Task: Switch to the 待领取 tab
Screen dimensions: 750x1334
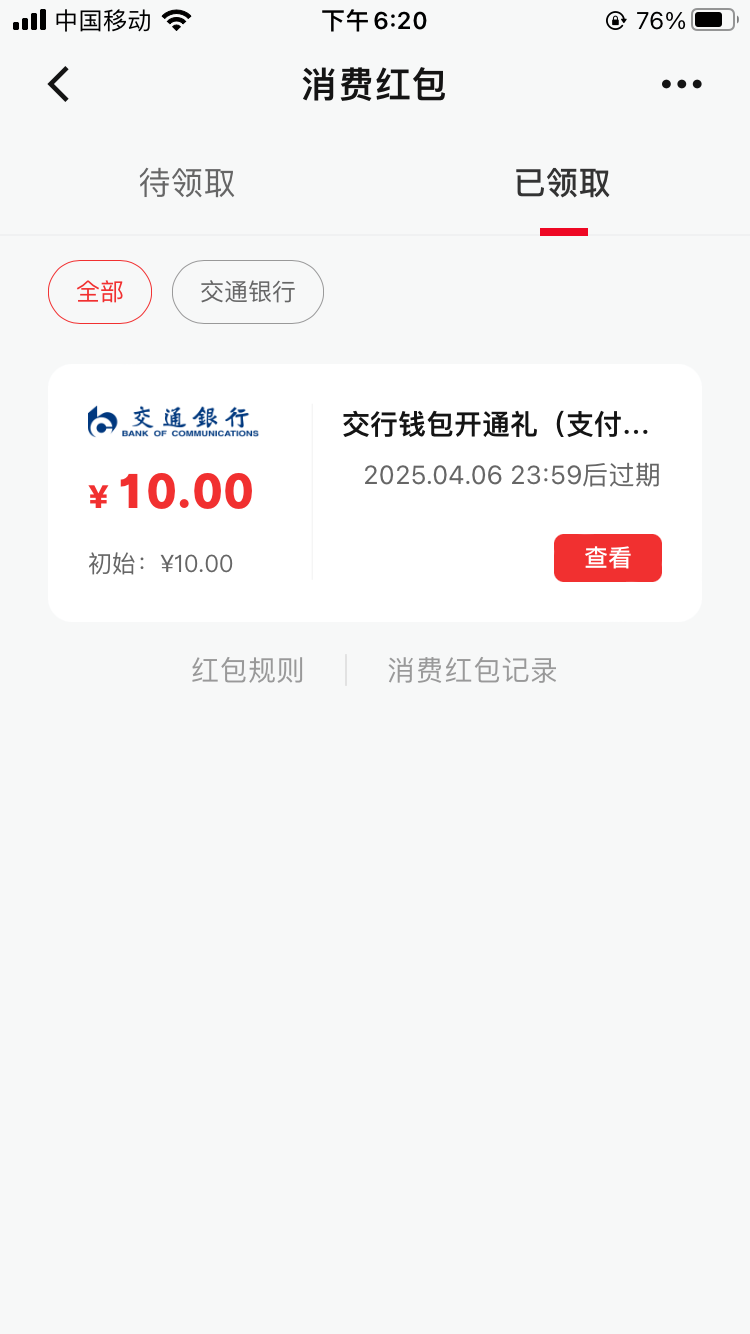Action: click(187, 184)
